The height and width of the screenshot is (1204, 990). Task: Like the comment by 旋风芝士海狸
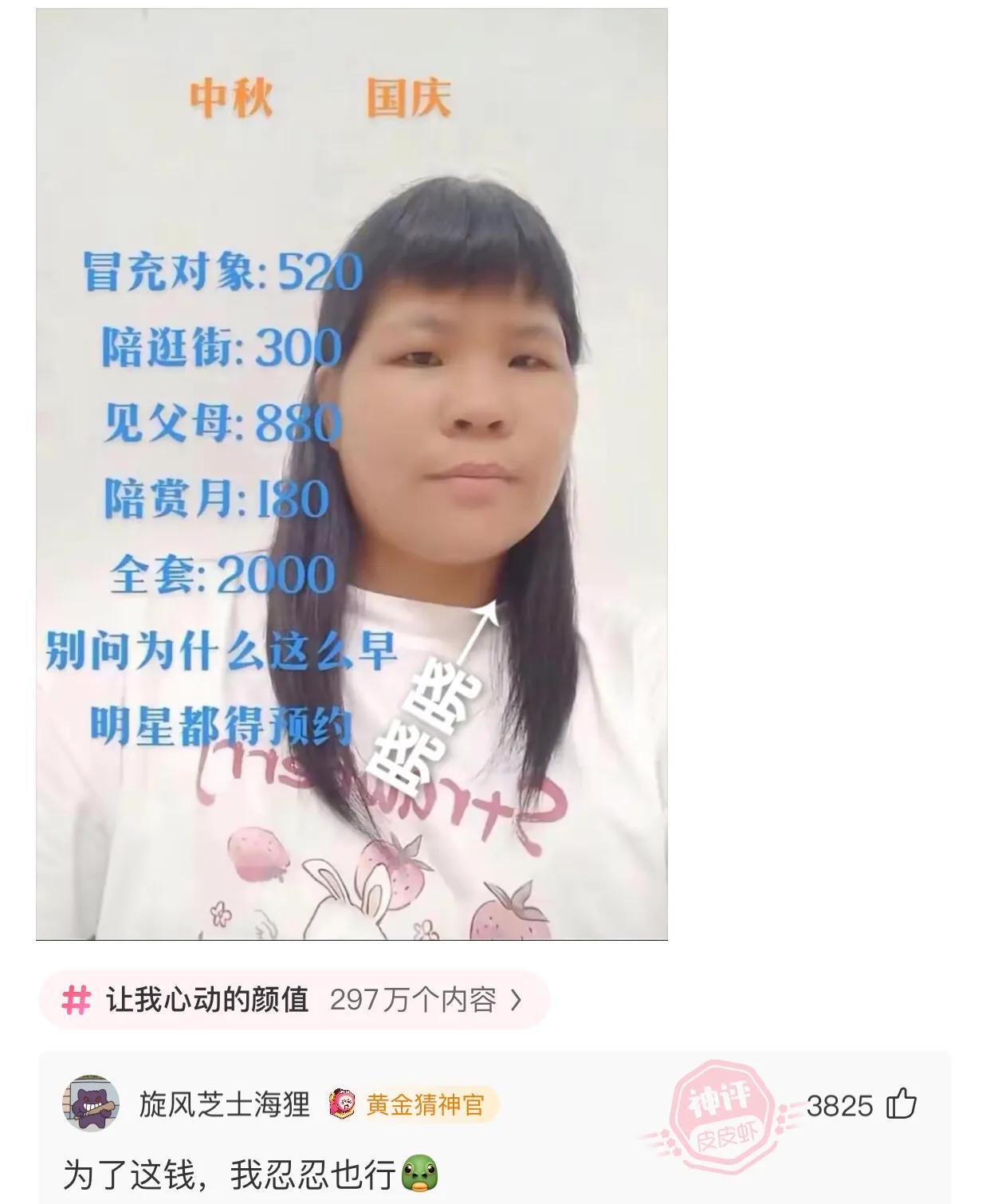[x=902, y=1105]
